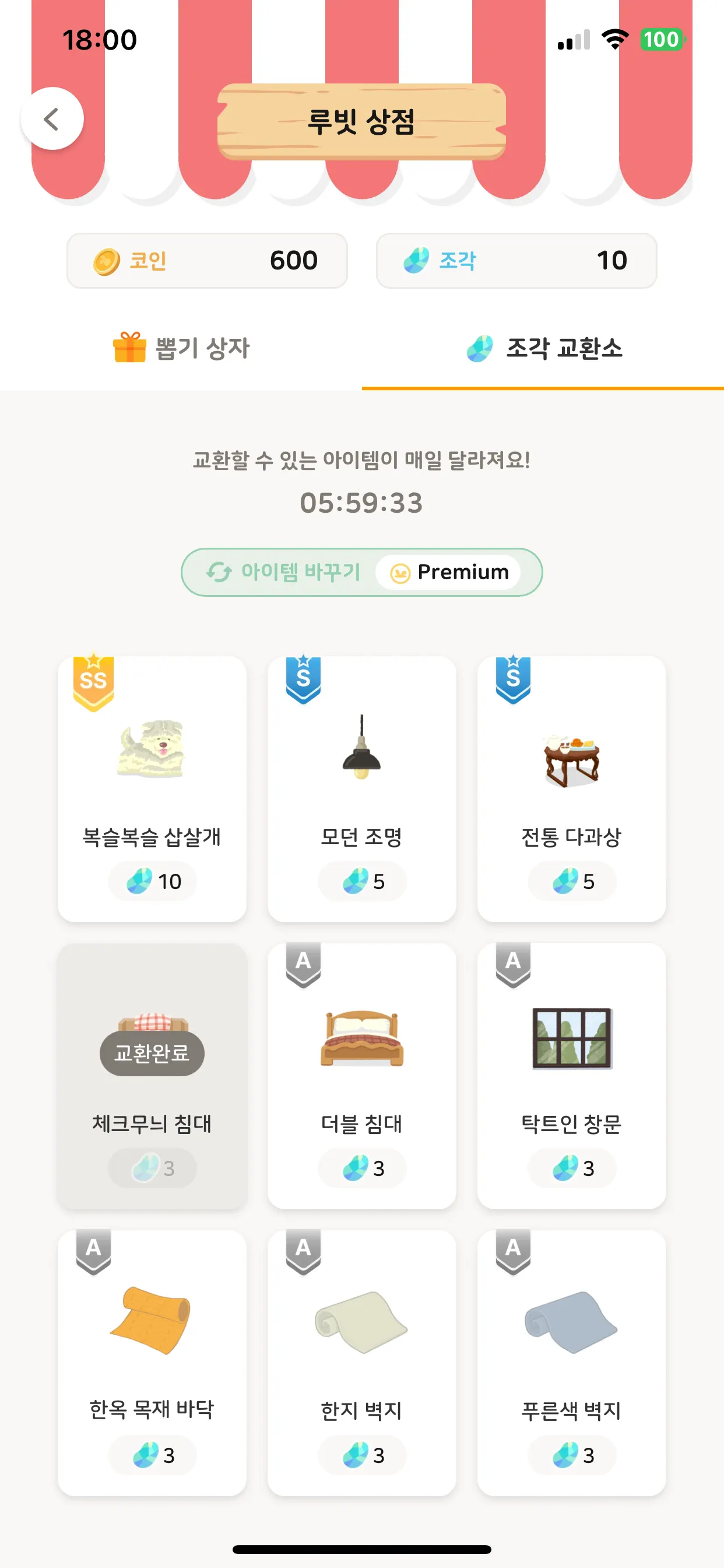Tap the exchanged 체크무늬 침대 card
Viewport: 724px width, 1568px height.
coord(152,1075)
